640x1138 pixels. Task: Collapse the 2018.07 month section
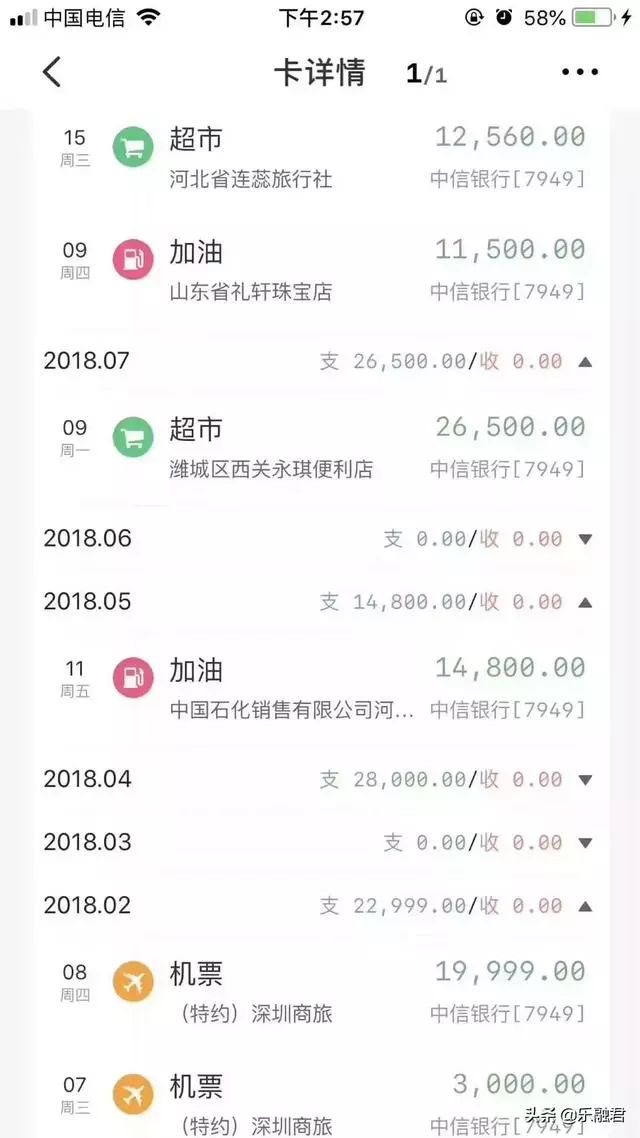585,362
